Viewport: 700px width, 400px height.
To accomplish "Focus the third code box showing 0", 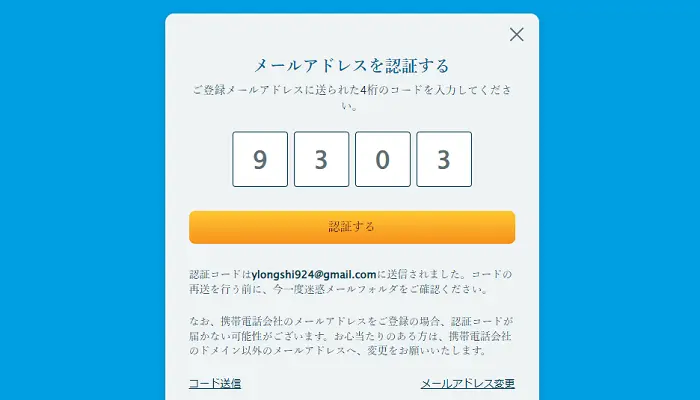I will 382,159.
